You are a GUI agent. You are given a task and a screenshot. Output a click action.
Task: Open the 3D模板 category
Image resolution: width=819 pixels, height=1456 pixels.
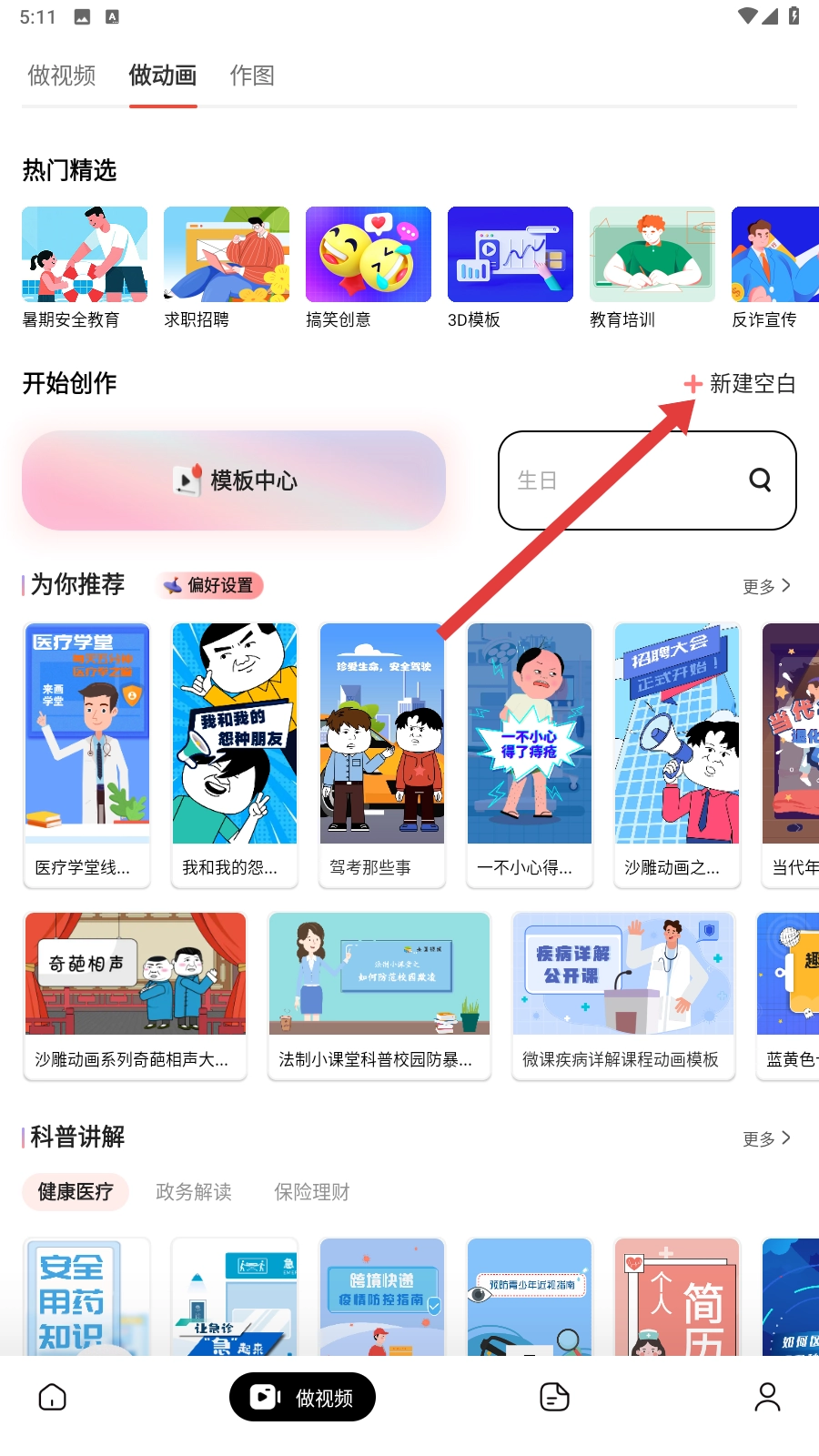click(x=511, y=268)
